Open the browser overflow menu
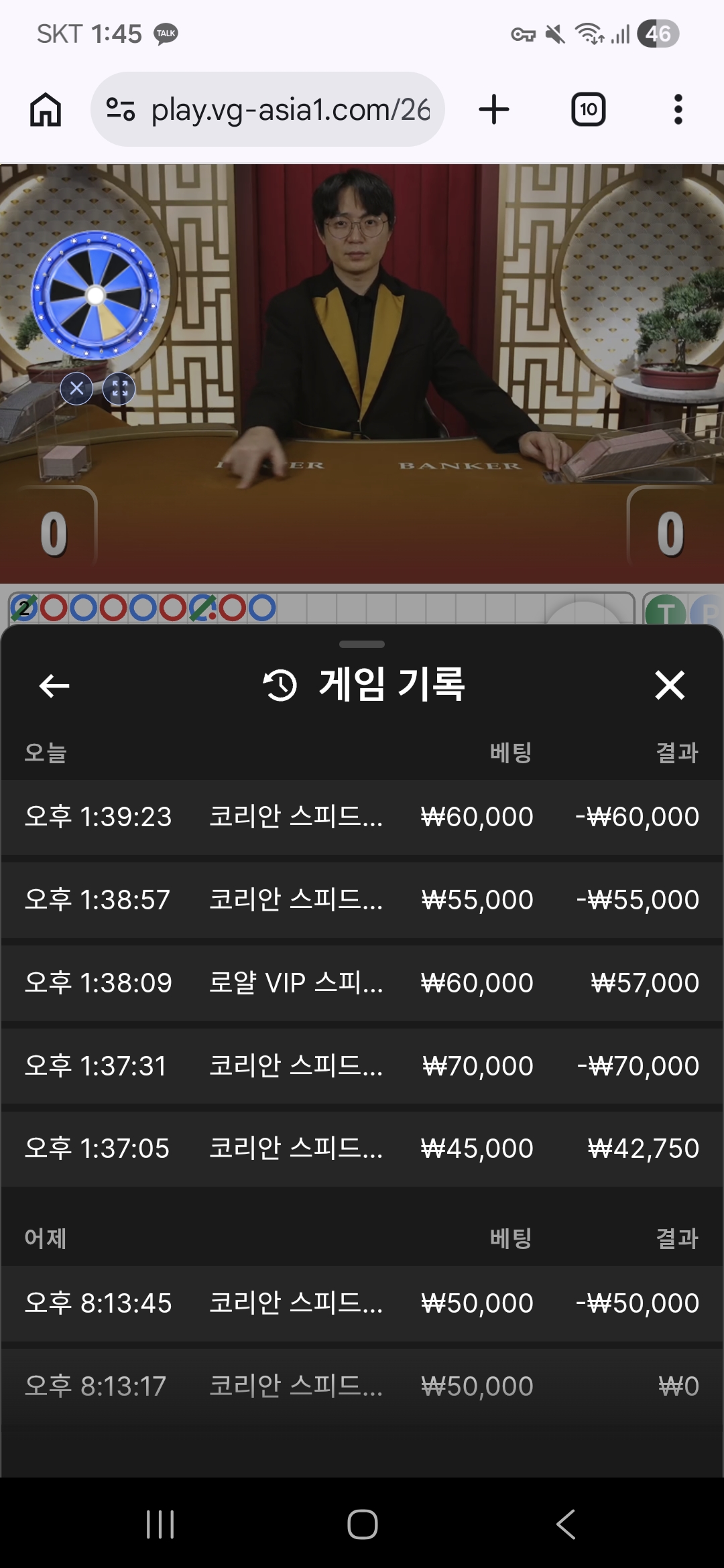724x1568 pixels. coord(678,109)
